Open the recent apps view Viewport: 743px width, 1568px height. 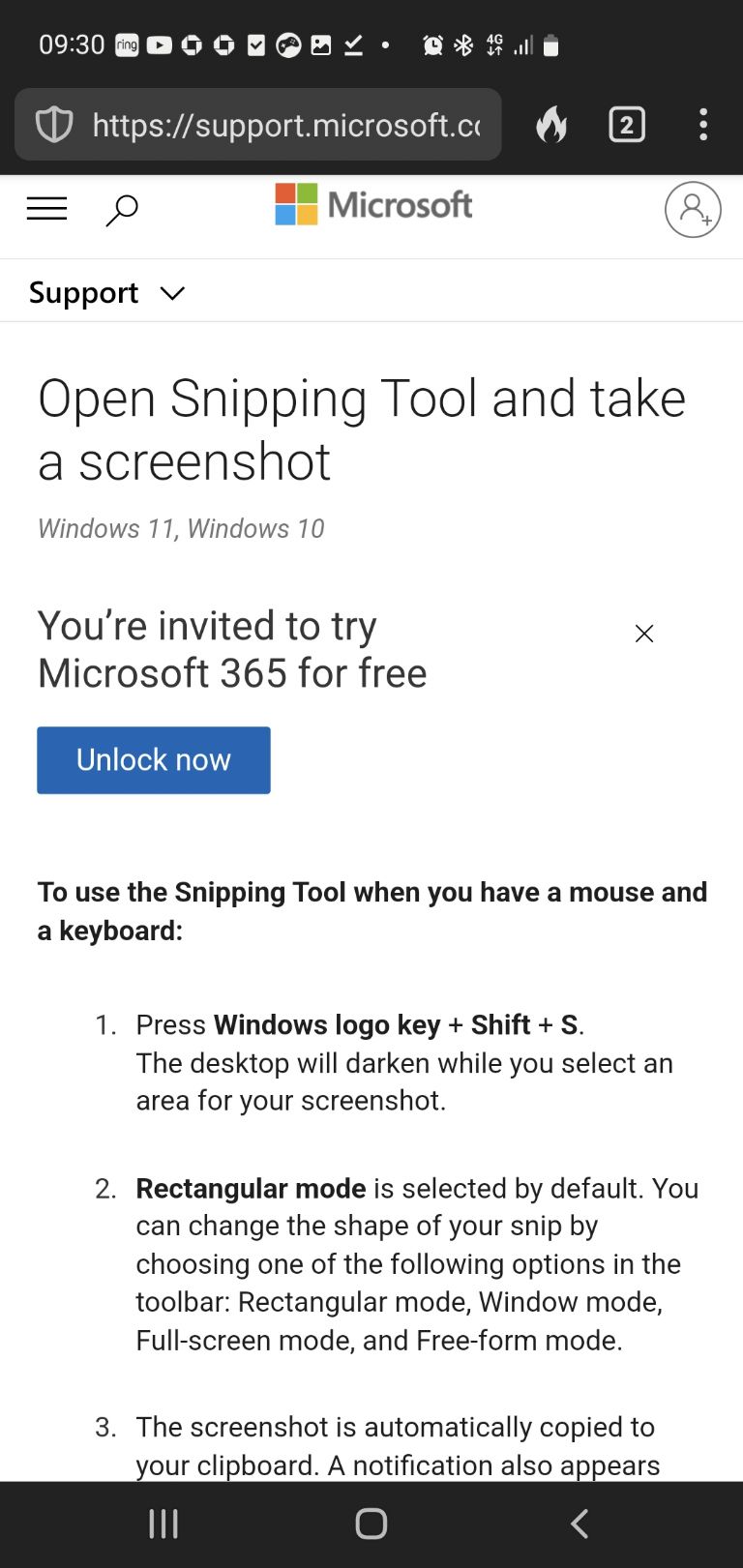click(x=163, y=1524)
